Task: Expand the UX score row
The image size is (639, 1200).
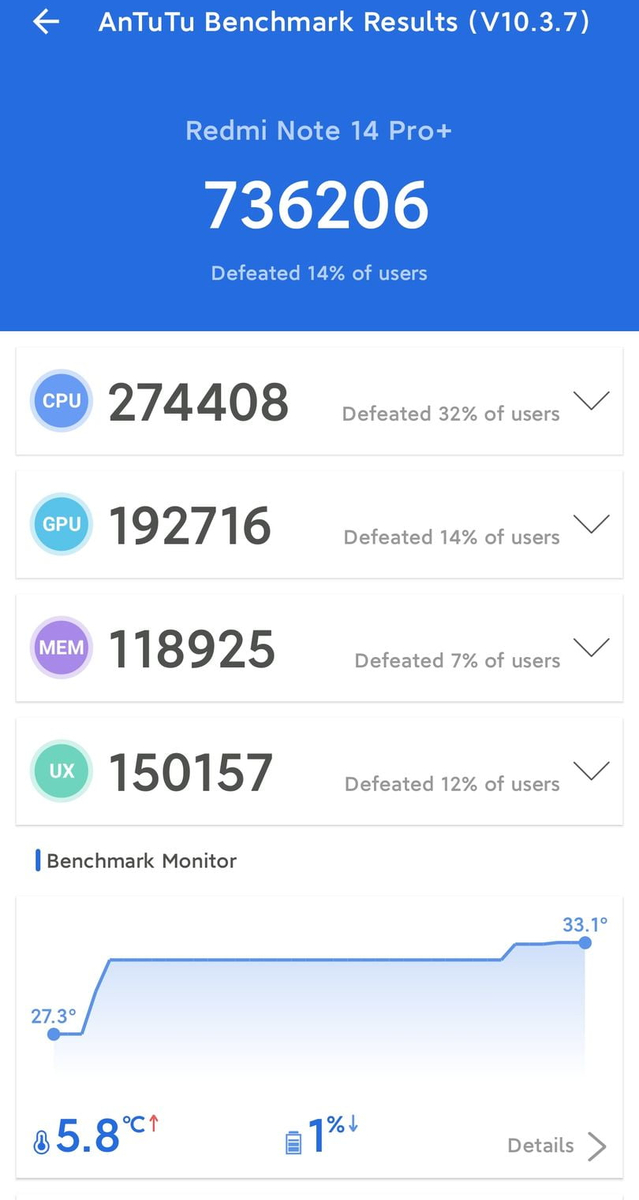Action: coord(591,770)
